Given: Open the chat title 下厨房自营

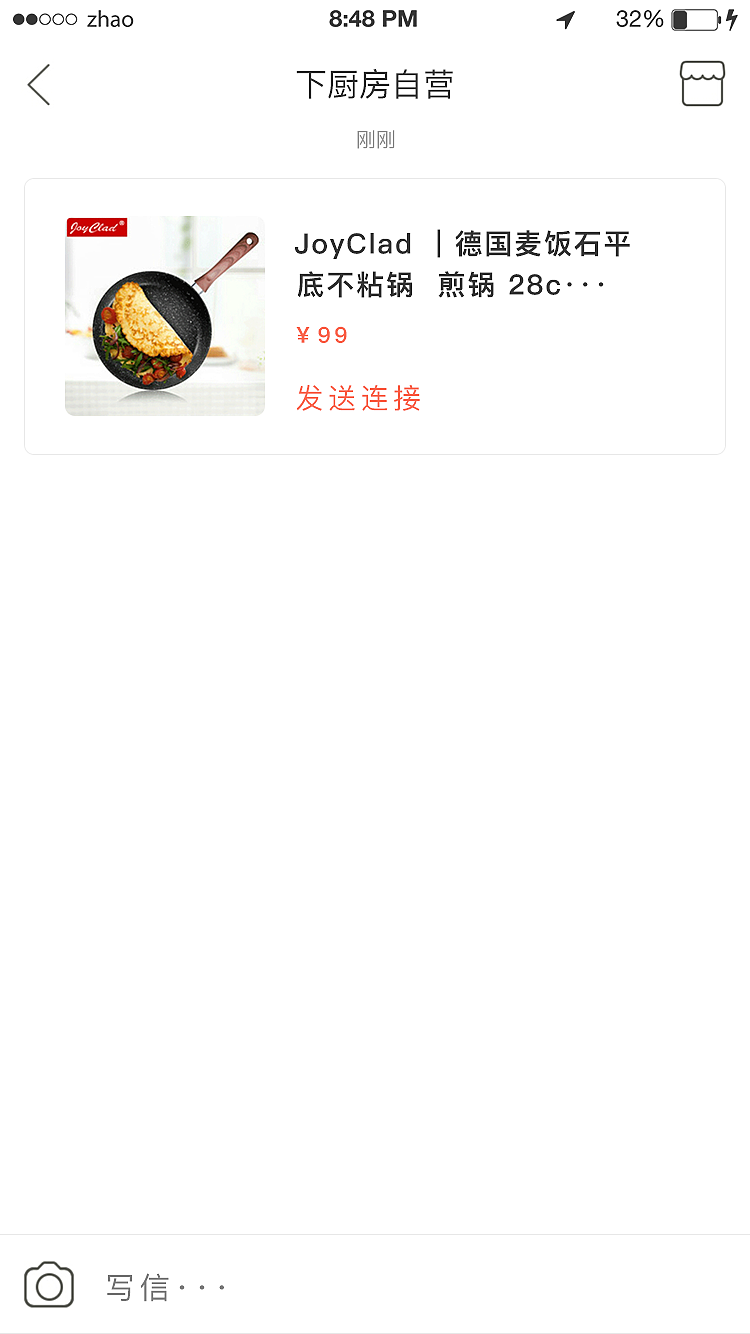Looking at the screenshot, I should click(375, 84).
